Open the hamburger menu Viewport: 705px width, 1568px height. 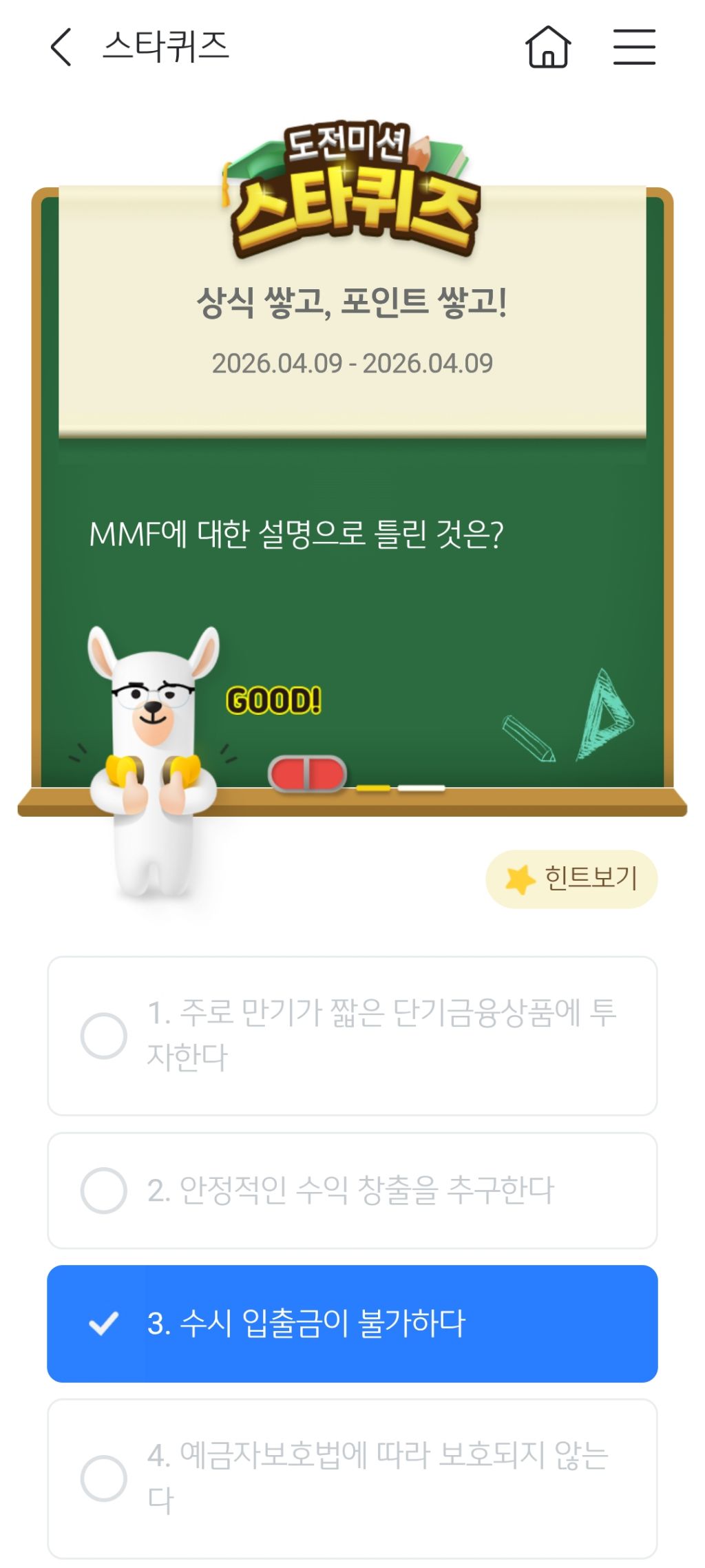tap(634, 47)
